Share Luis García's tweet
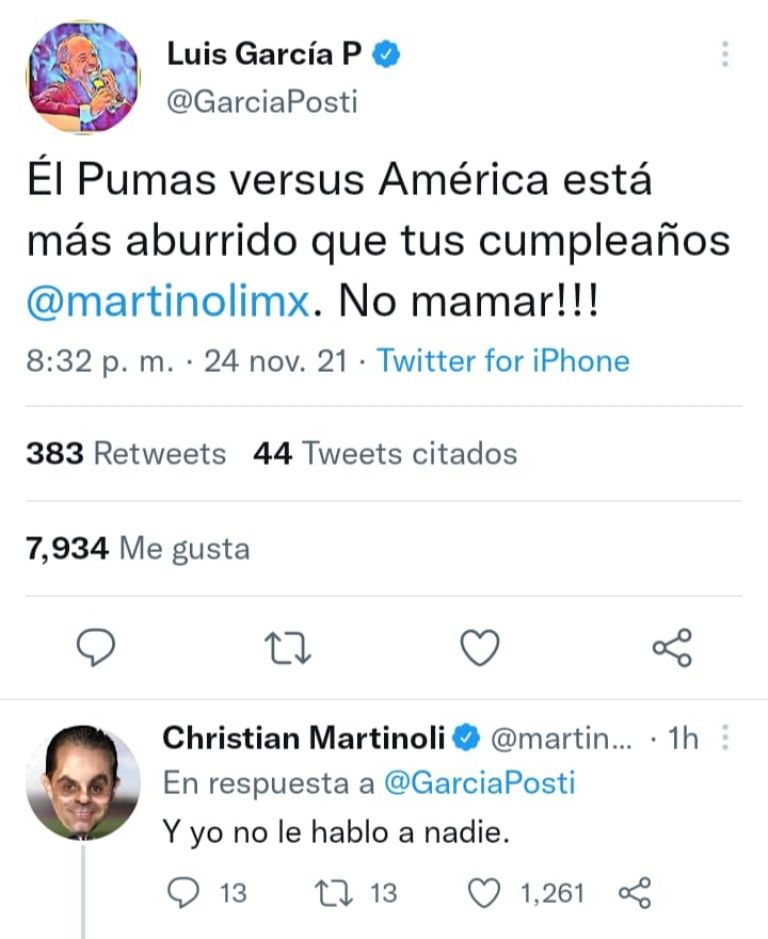This screenshot has height=939, width=768. click(x=671, y=648)
